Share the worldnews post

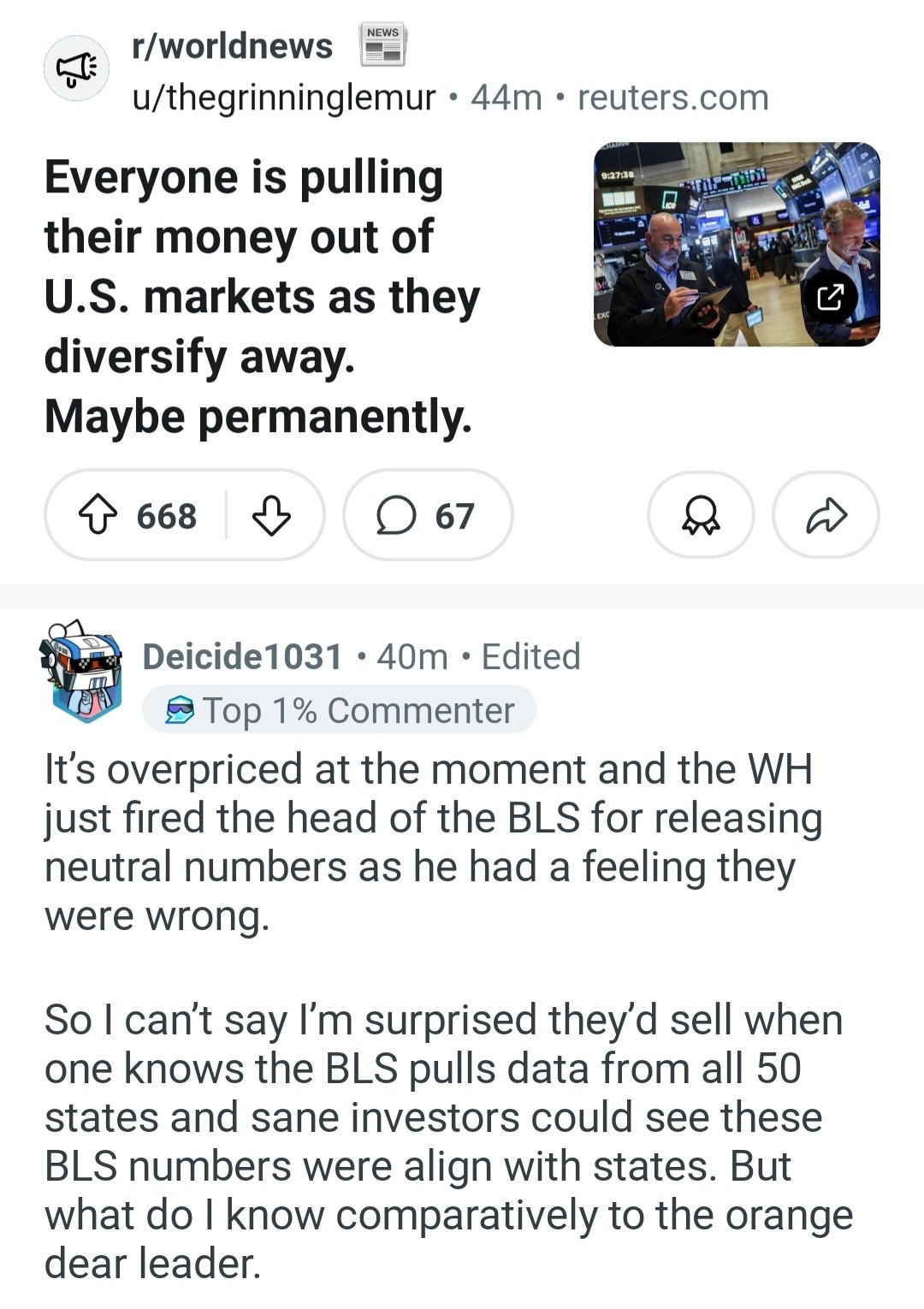point(826,516)
